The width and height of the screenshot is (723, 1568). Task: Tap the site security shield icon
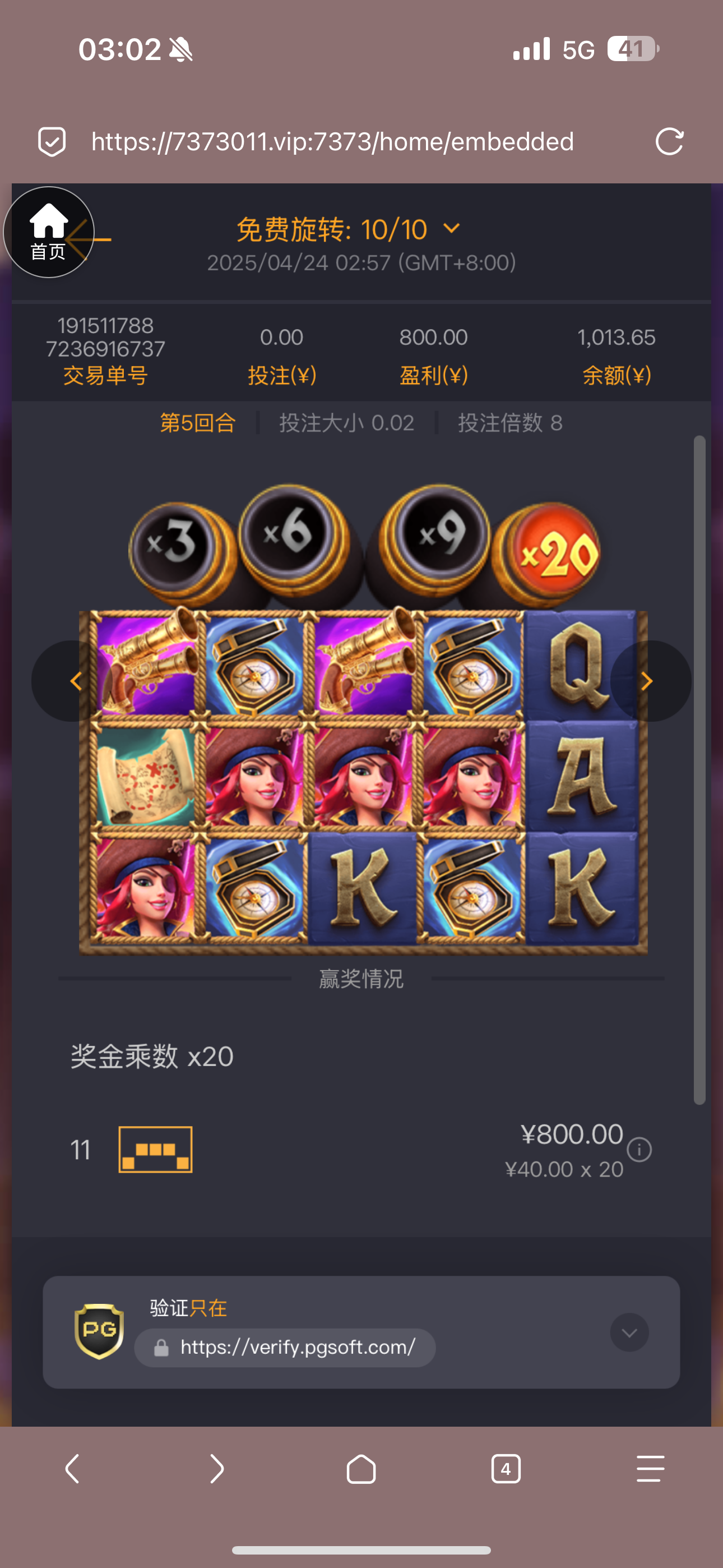pyautogui.click(x=52, y=142)
